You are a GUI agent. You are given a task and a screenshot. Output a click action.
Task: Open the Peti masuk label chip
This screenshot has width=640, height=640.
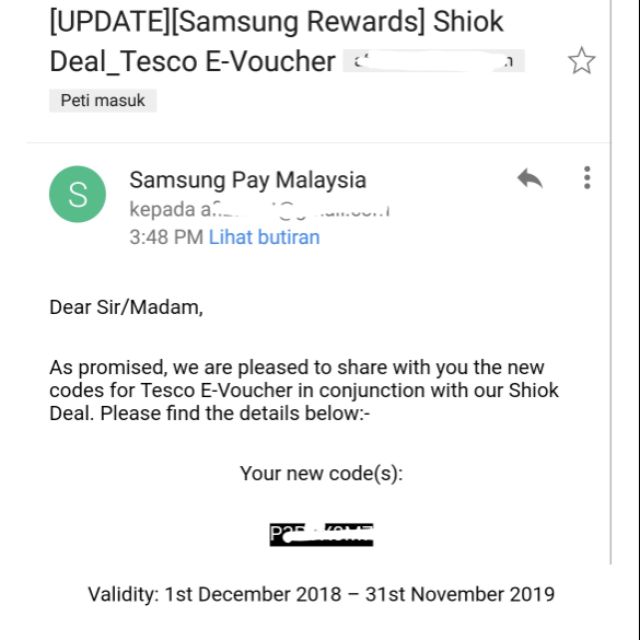point(103,100)
